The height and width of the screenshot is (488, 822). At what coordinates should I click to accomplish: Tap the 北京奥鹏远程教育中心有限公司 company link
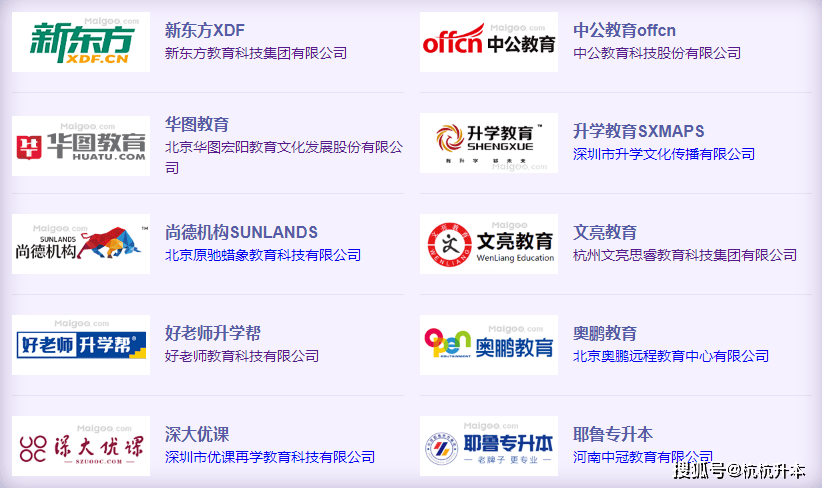tap(670, 356)
